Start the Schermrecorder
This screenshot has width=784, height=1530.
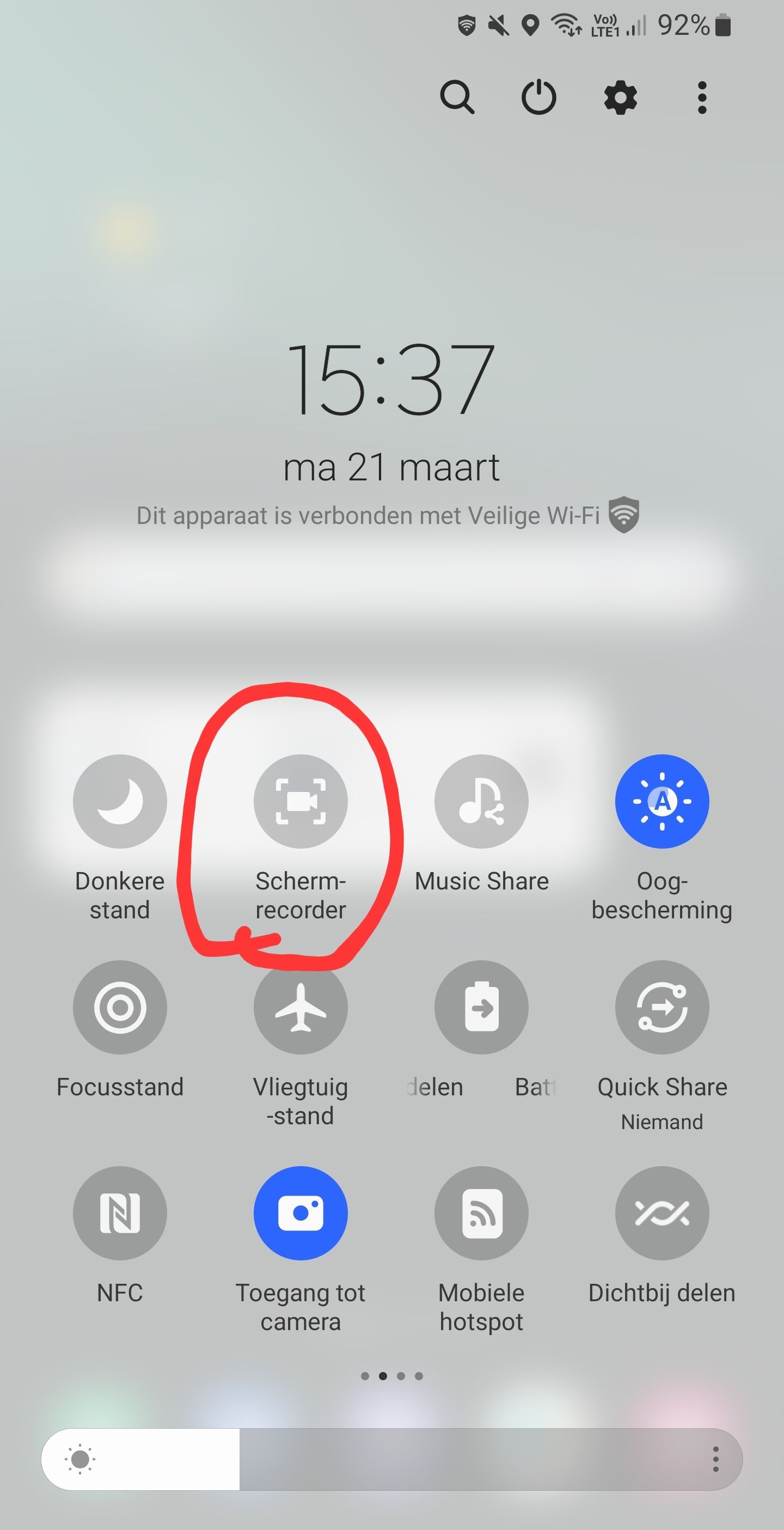301,801
